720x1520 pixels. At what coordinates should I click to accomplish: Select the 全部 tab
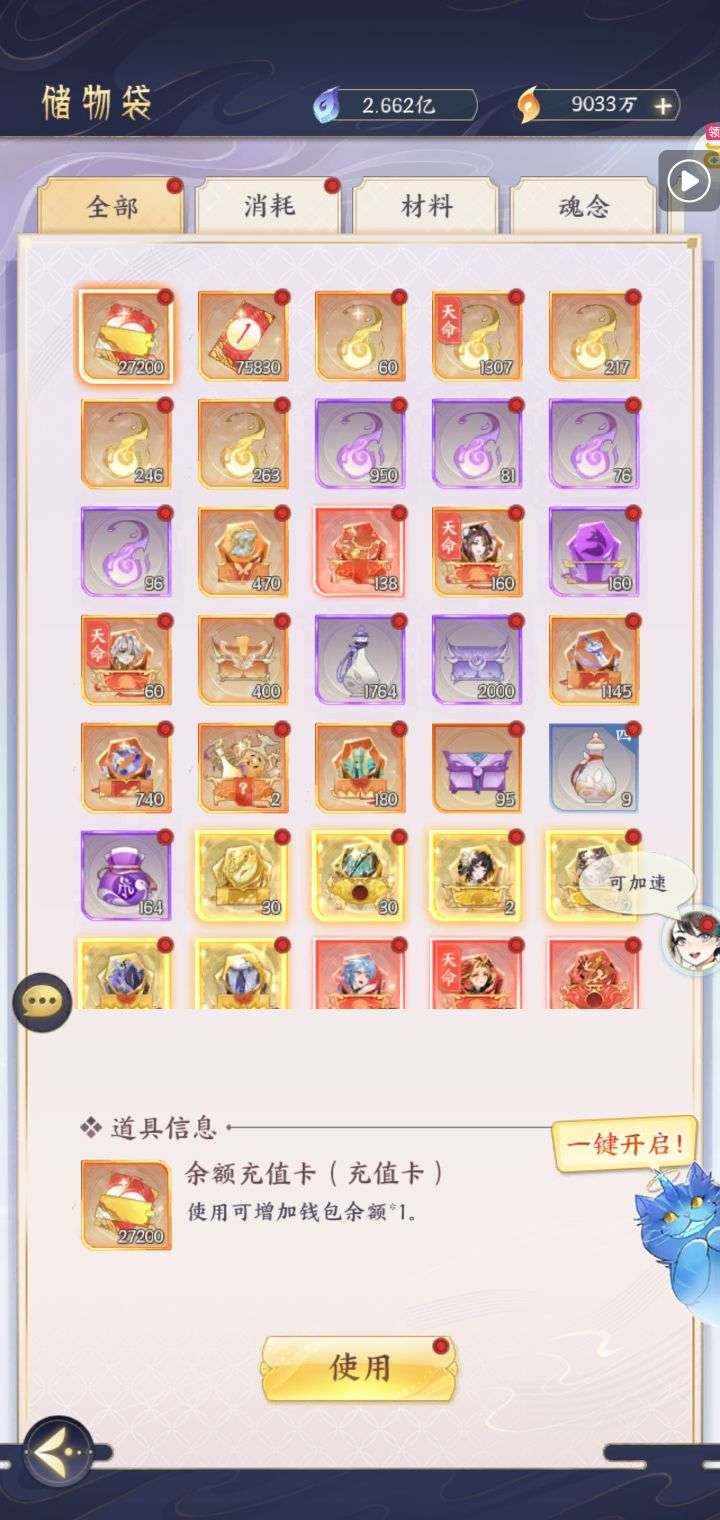click(111, 206)
